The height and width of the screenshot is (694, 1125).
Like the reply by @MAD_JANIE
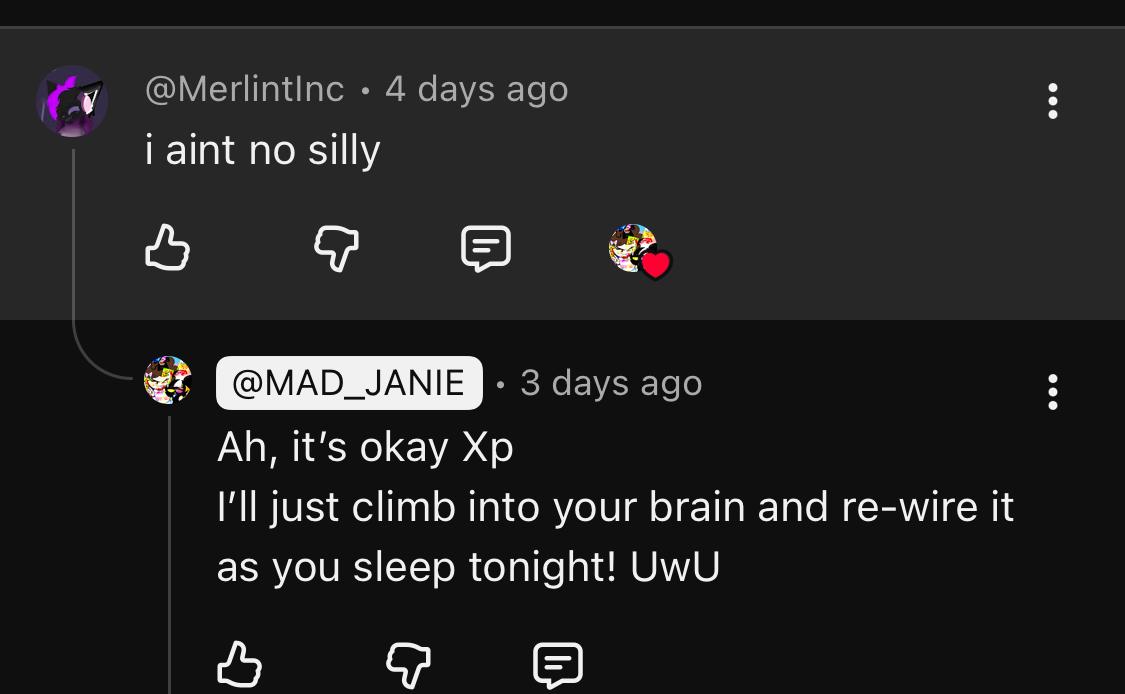(x=240, y=664)
